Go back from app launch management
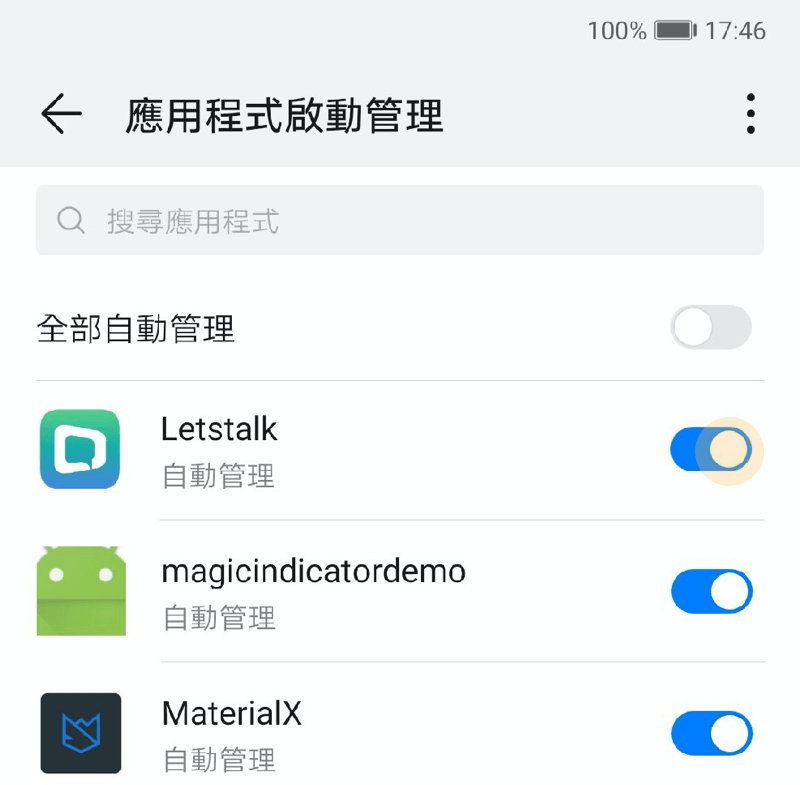 coord(61,115)
